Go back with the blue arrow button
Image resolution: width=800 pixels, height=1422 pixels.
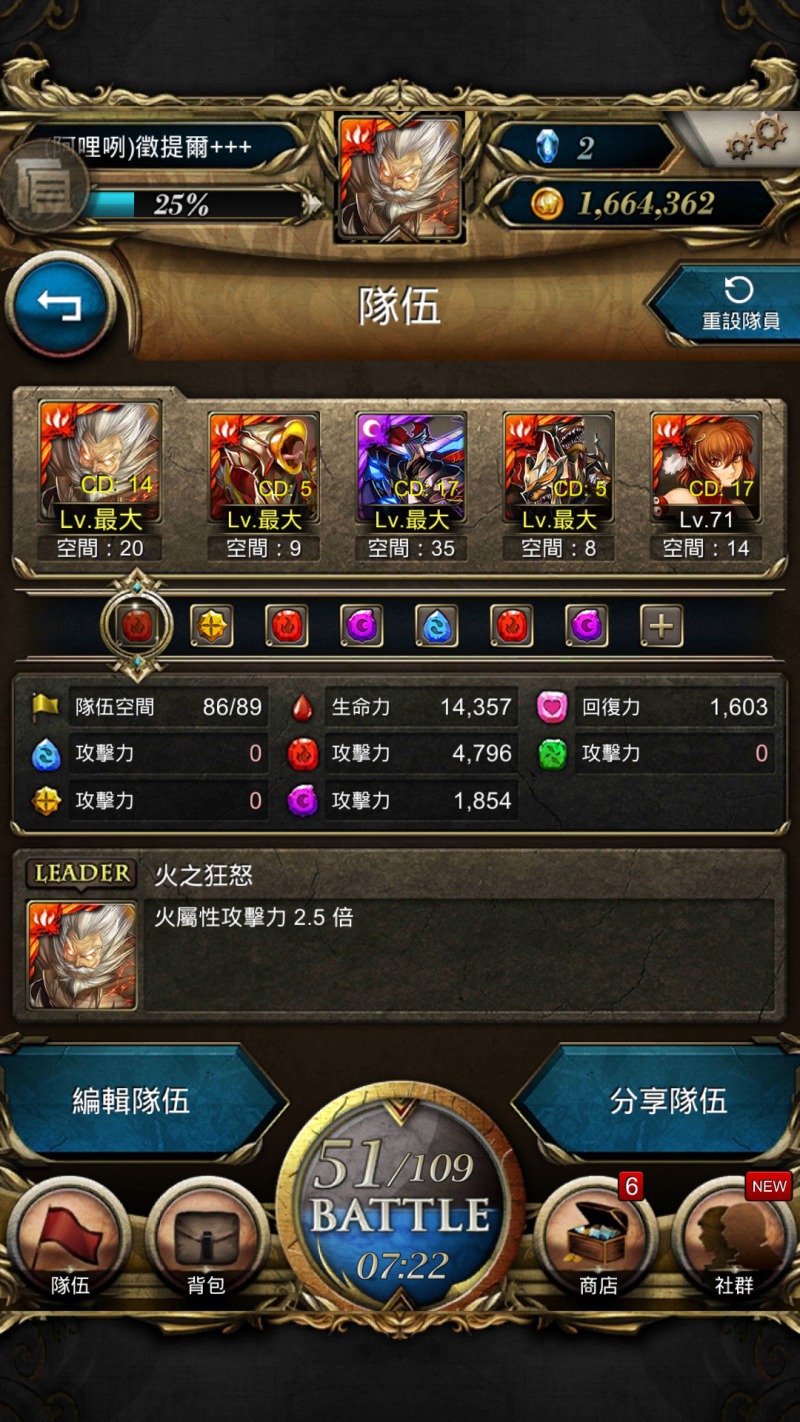click(x=61, y=305)
